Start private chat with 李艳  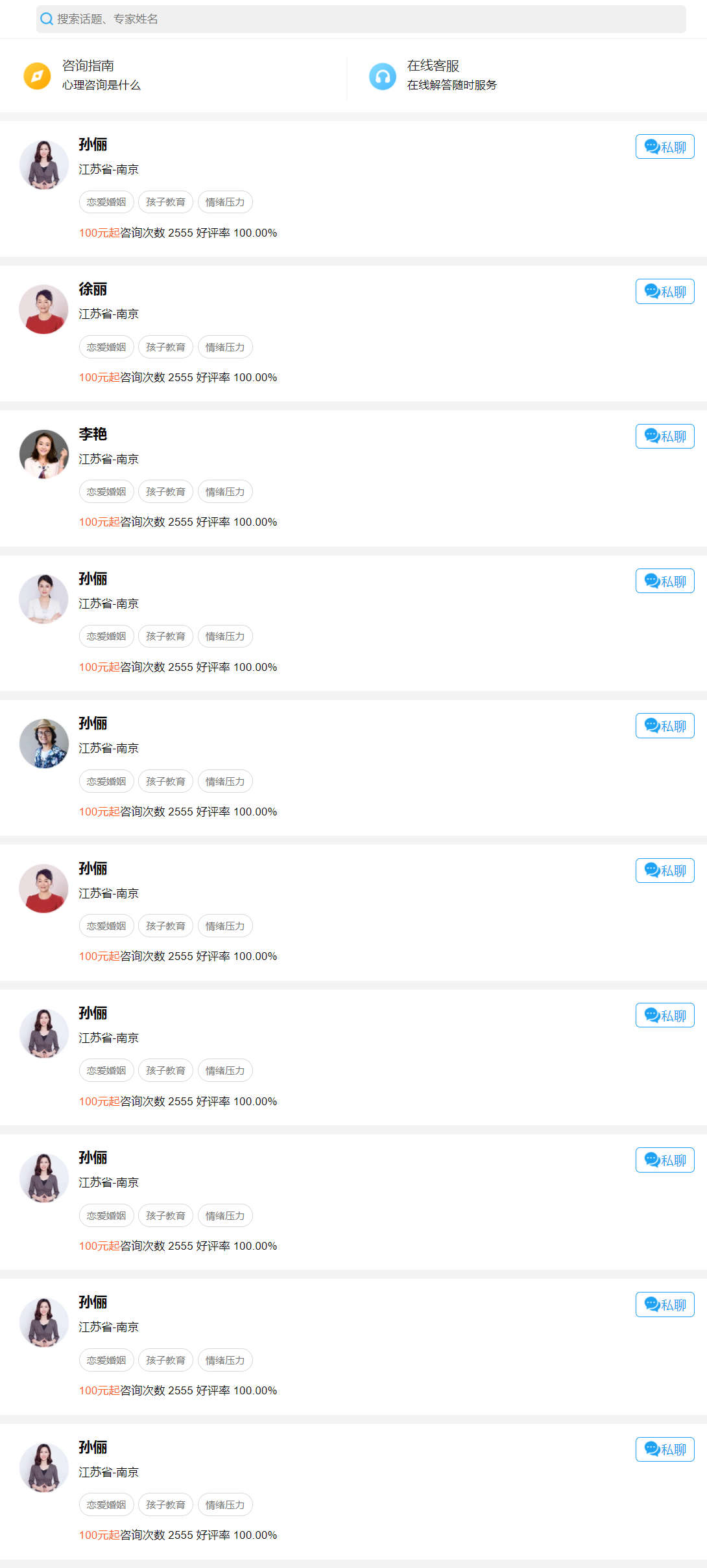click(664, 436)
